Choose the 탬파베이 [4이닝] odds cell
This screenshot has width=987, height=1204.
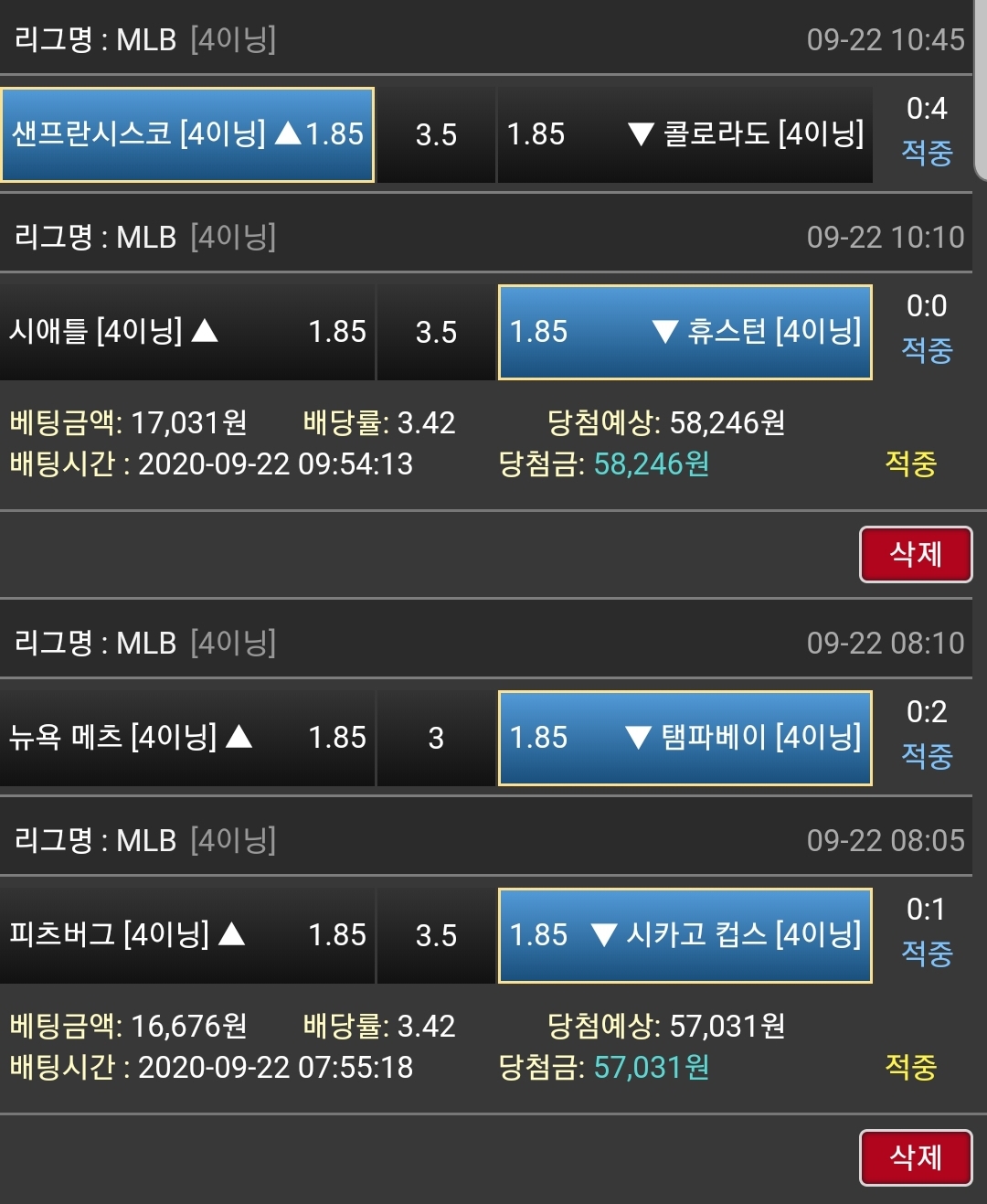click(685, 738)
